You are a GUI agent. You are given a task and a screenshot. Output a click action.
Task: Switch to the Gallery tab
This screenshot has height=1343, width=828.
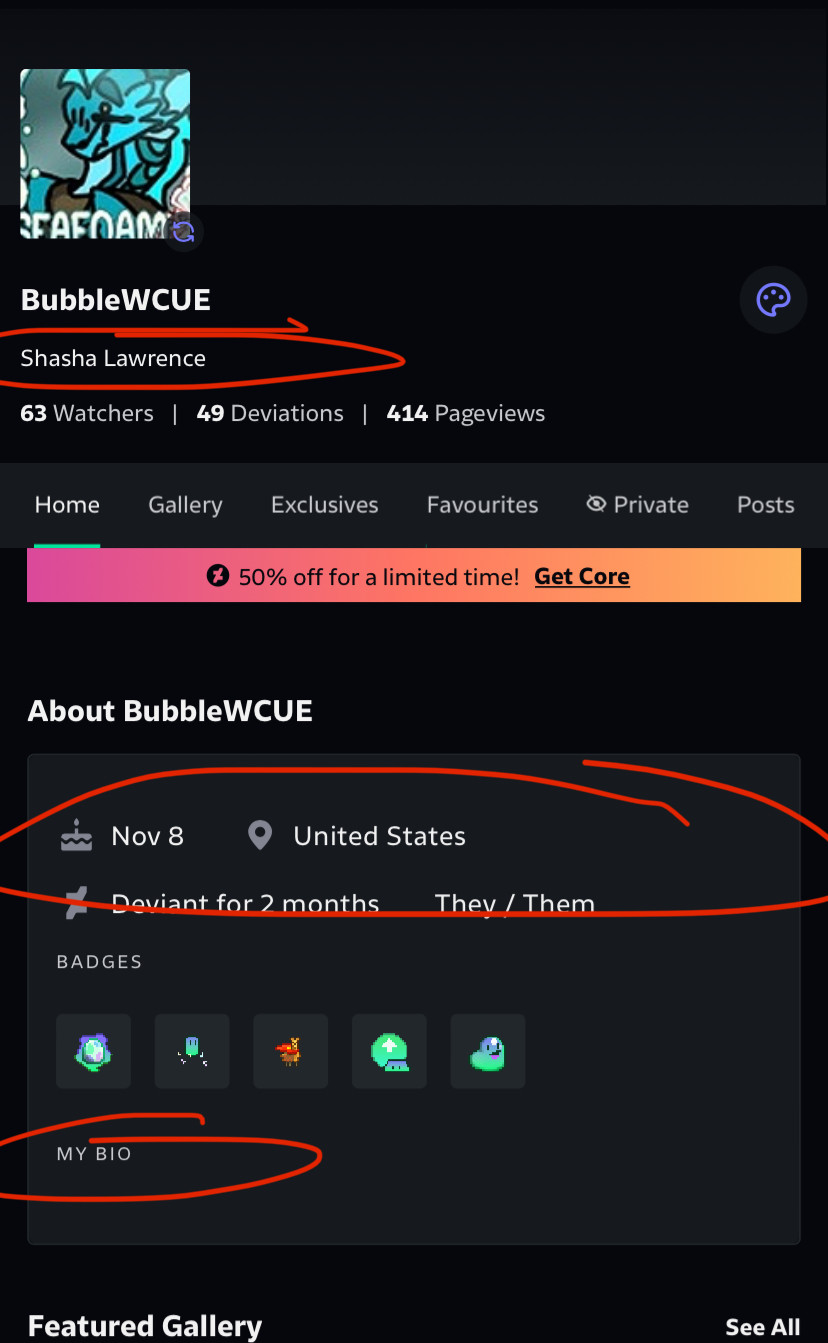tap(185, 505)
